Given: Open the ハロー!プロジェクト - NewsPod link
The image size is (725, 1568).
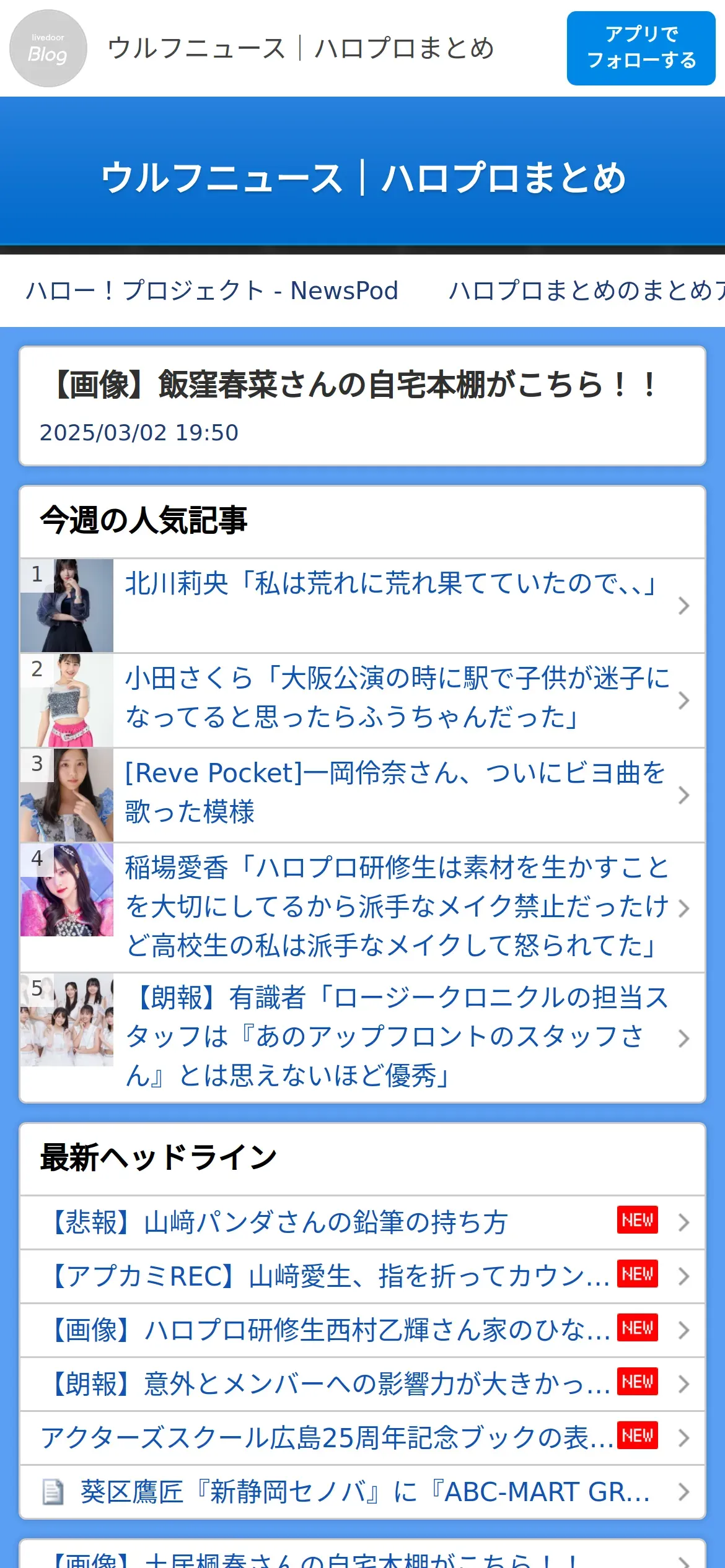Looking at the screenshot, I should (212, 290).
